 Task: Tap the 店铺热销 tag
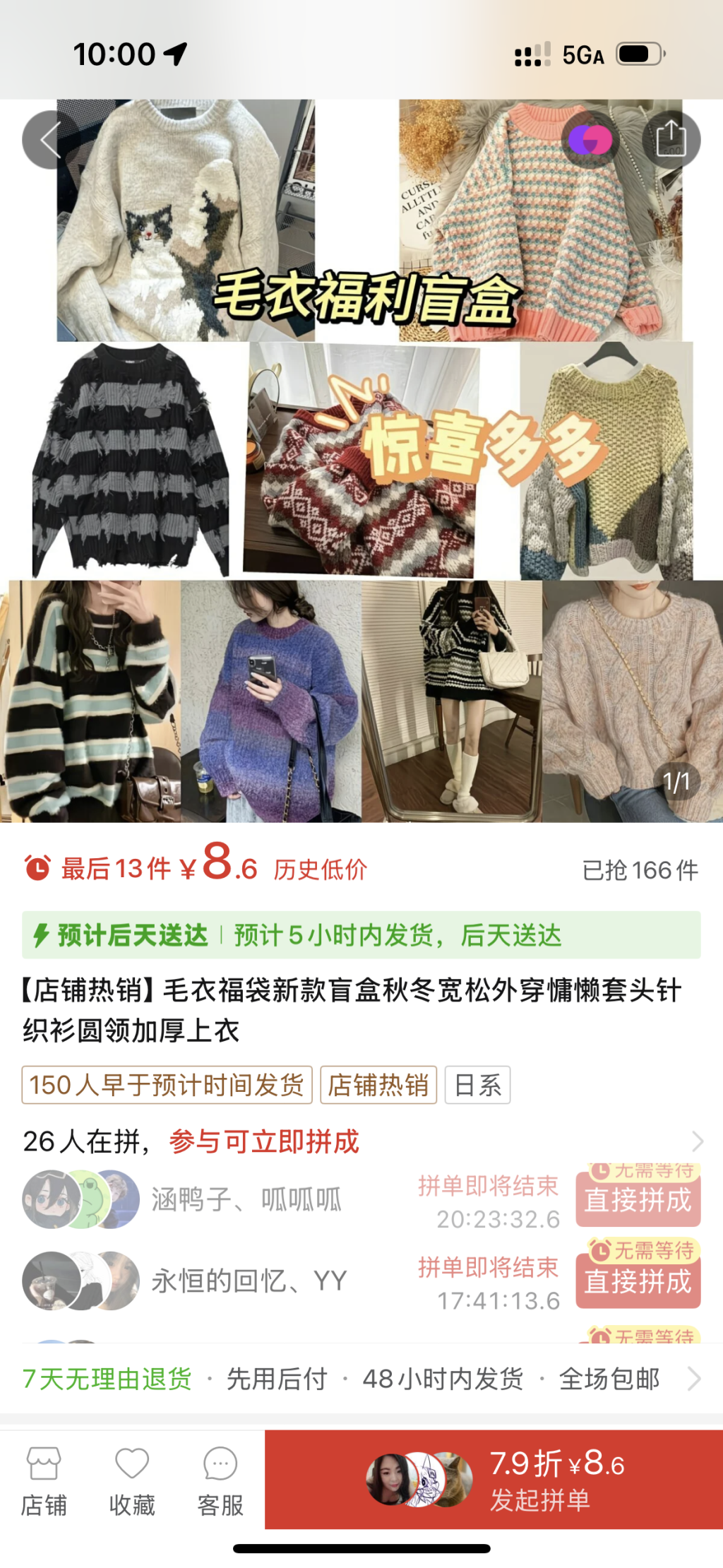tap(378, 1085)
